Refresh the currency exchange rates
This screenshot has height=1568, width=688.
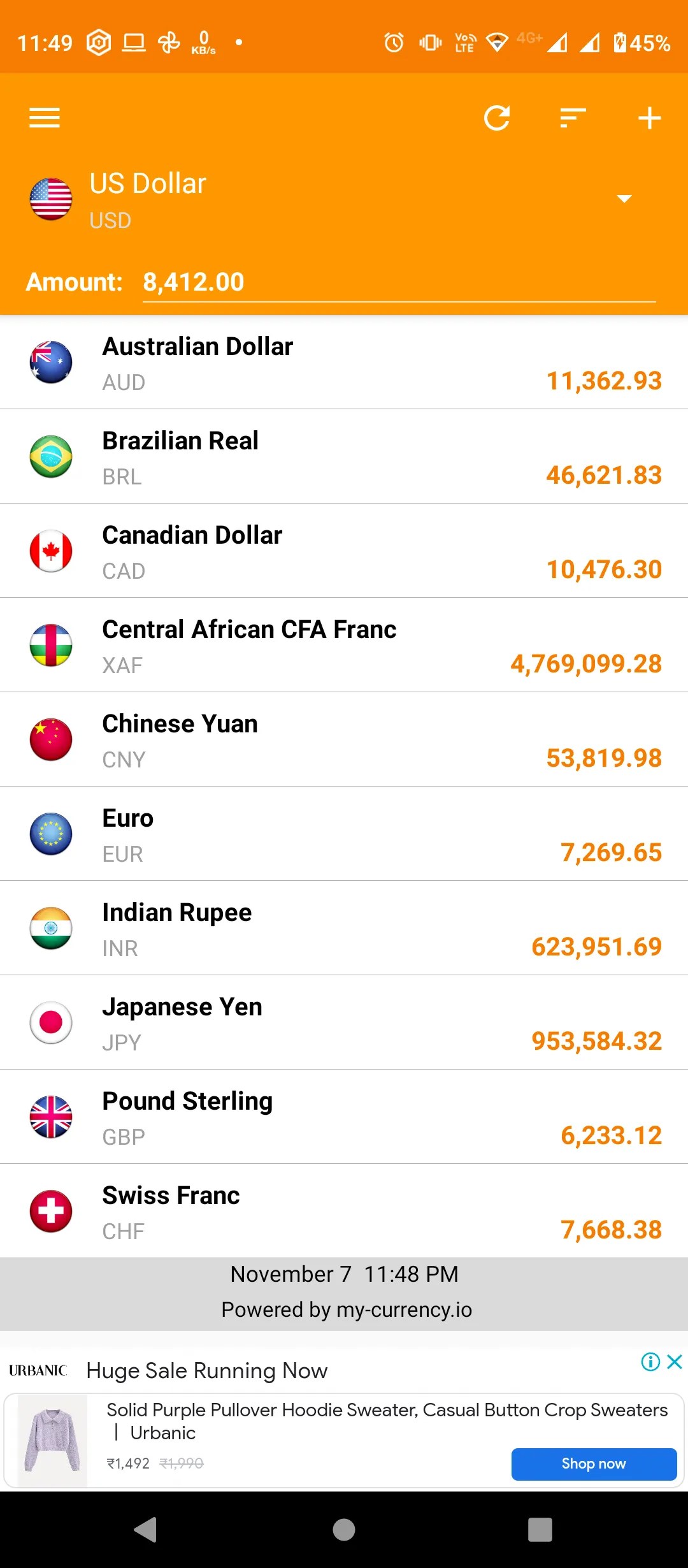tap(498, 117)
